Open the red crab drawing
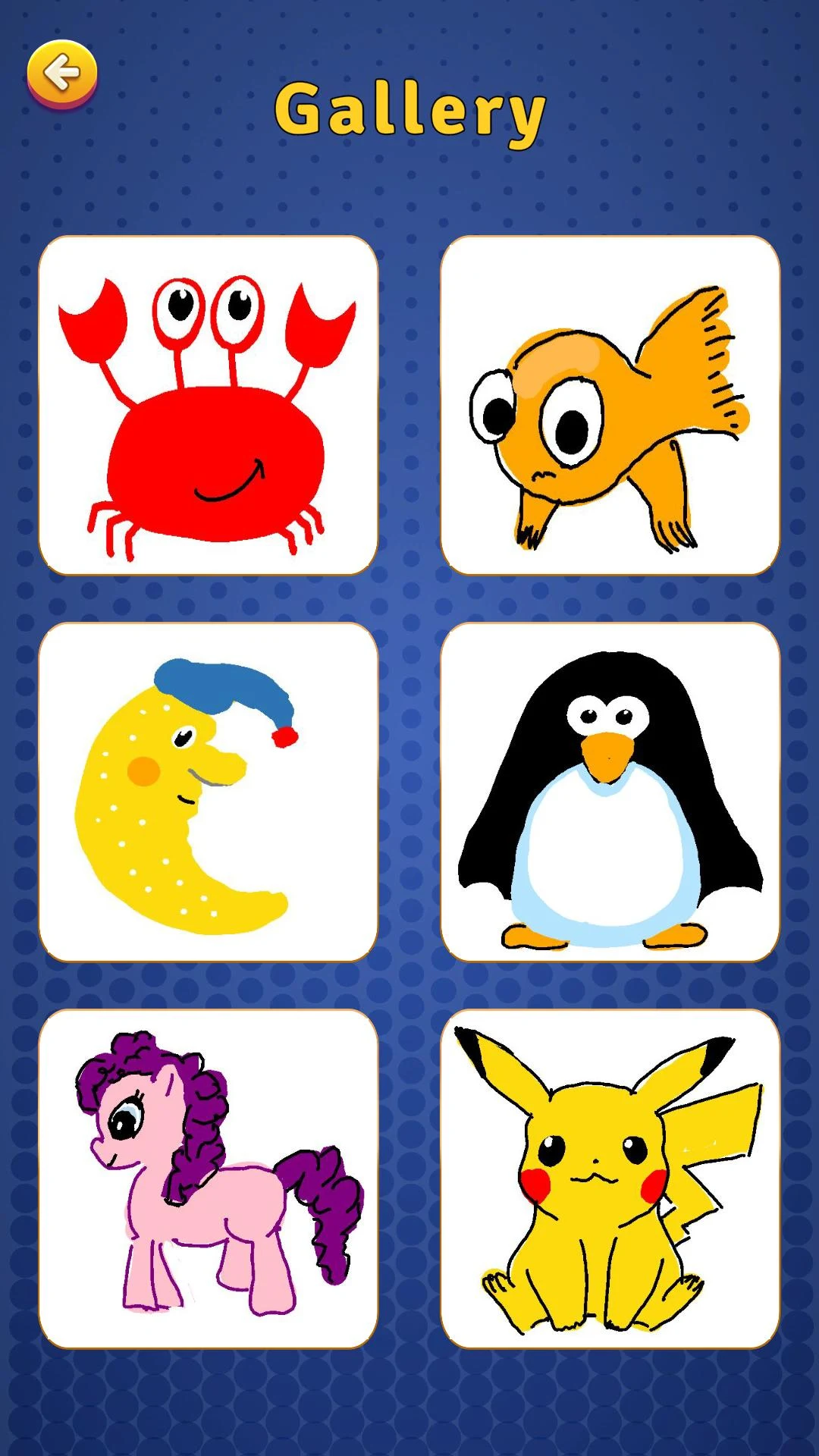 click(208, 405)
